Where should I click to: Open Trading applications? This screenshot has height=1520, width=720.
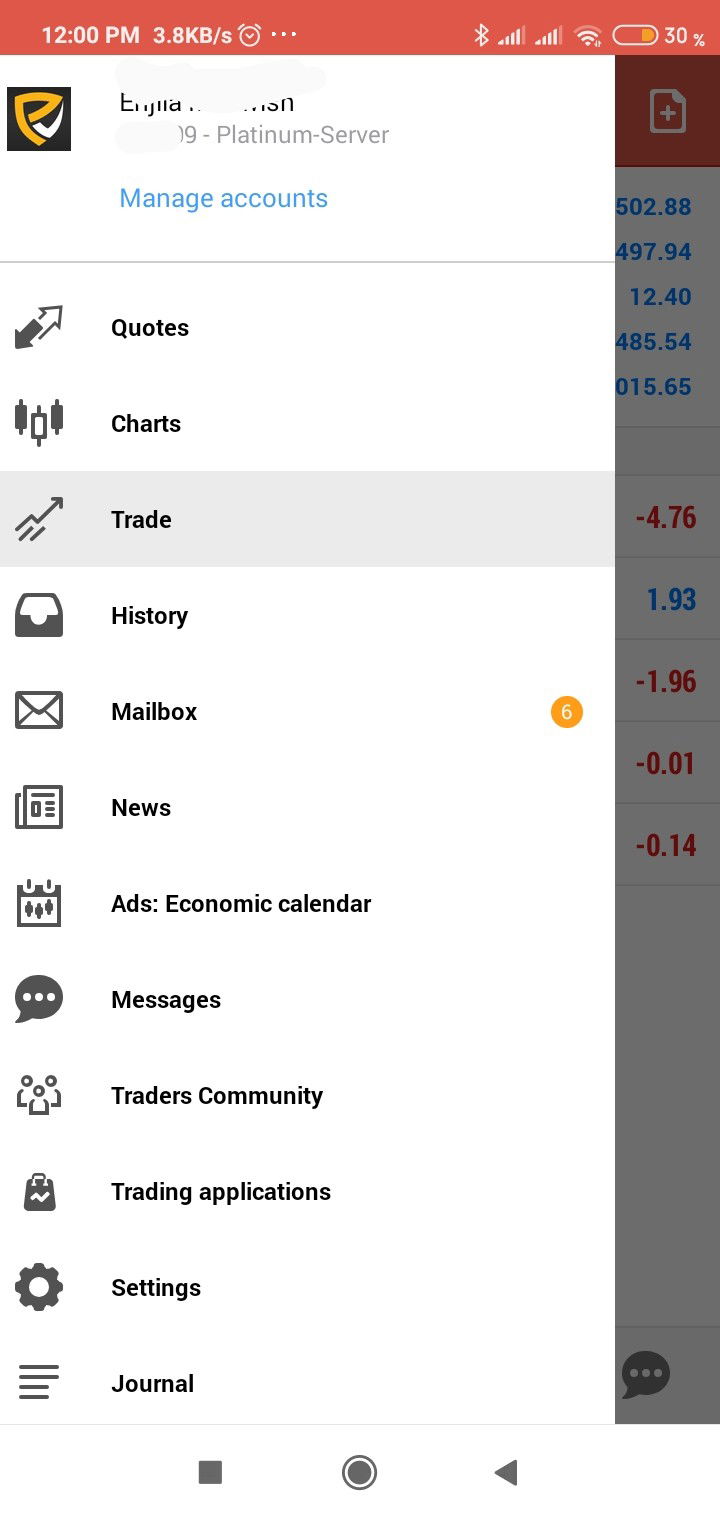pos(307,1192)
